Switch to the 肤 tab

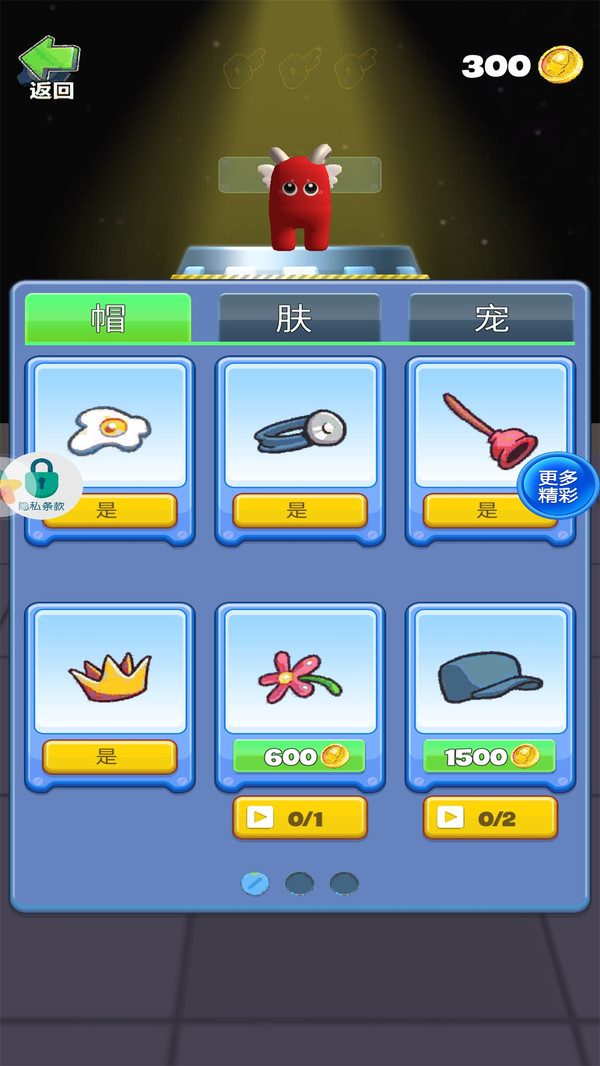tap(299, 318)
